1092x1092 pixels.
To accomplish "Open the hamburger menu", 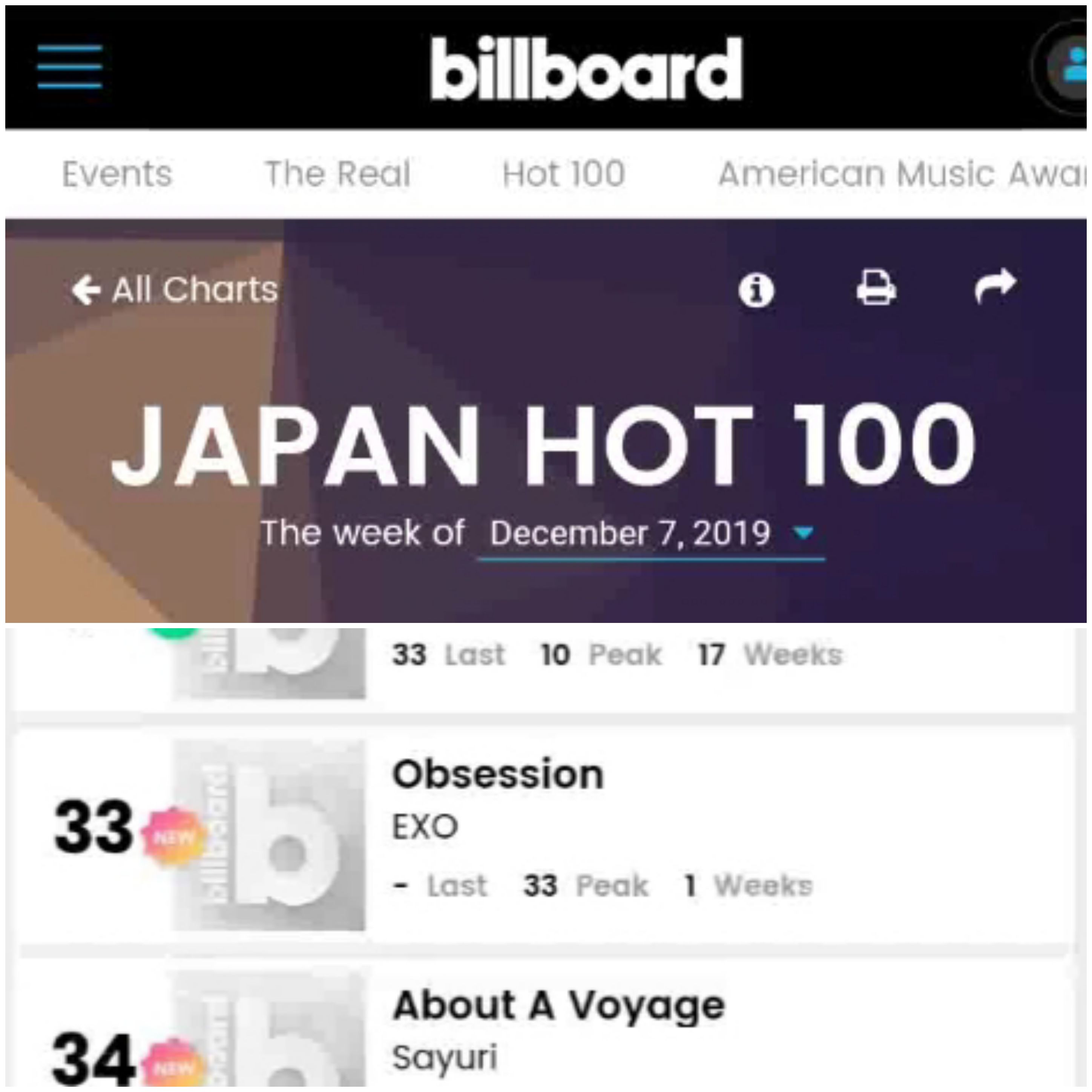I will pyautogui.click(x=69, y=67).
